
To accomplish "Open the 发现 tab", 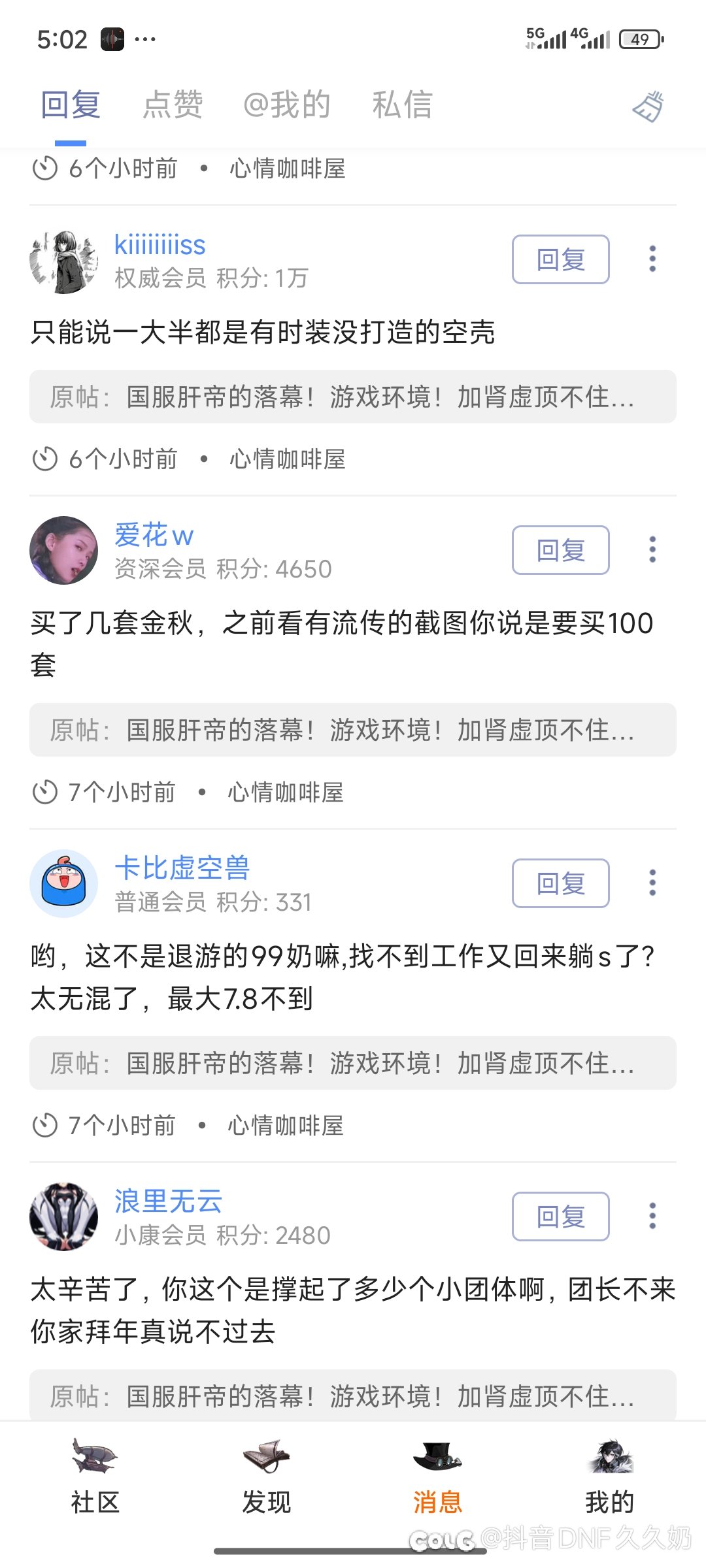I will point(266,1477).
